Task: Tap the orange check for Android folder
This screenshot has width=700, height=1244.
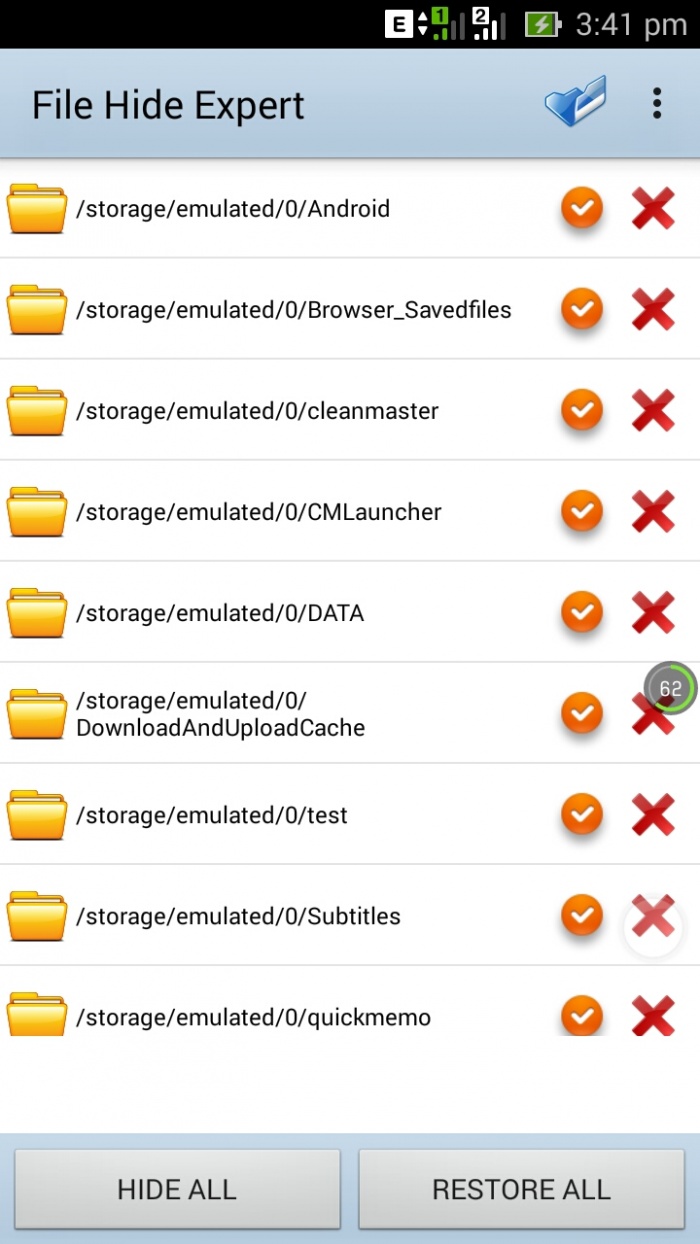Action: pyautogui.click(x=582, y=209)
